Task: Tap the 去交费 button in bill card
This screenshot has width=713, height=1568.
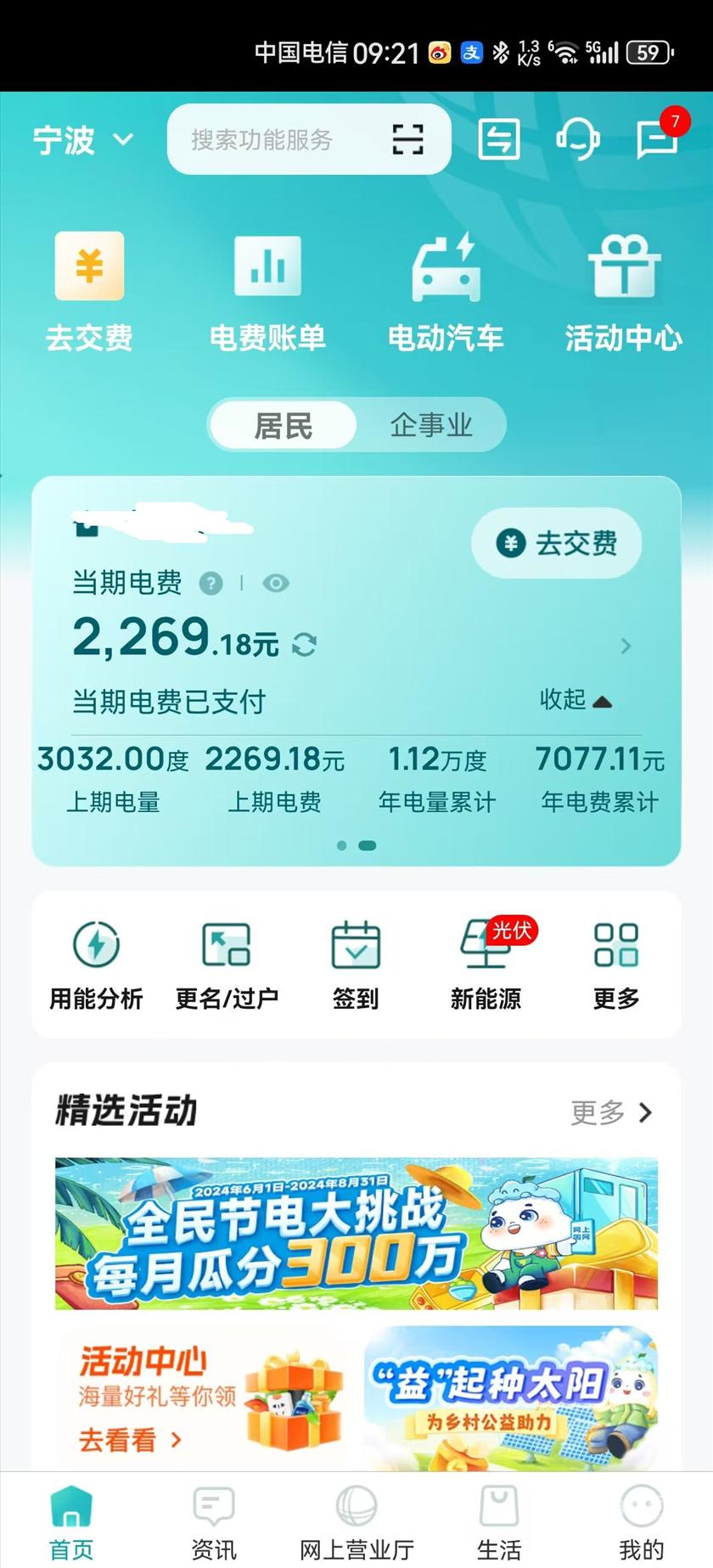Action: pyautogui.click(x=557, y=543)
